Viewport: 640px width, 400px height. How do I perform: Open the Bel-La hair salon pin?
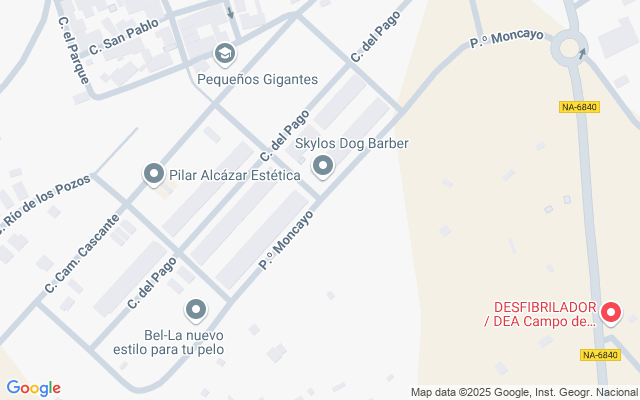point(196,310)
